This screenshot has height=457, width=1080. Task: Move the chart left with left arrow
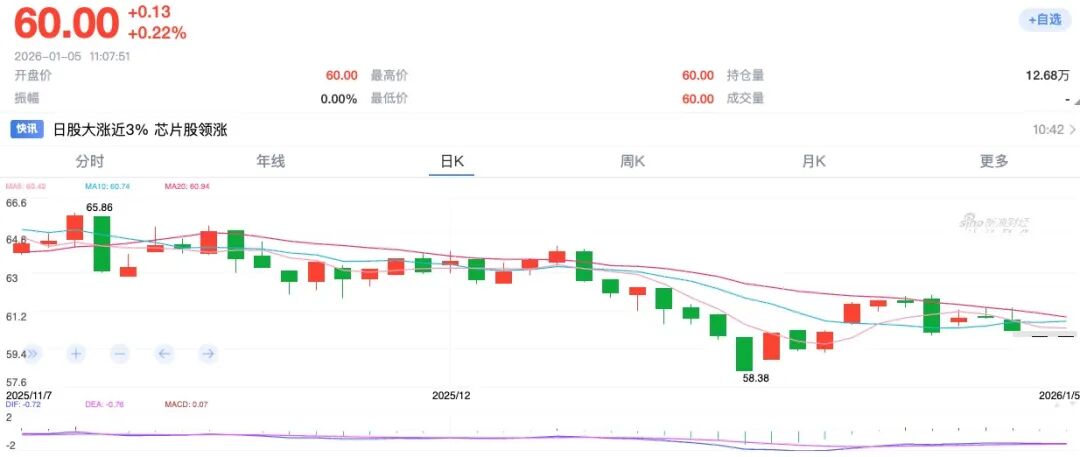164,353
